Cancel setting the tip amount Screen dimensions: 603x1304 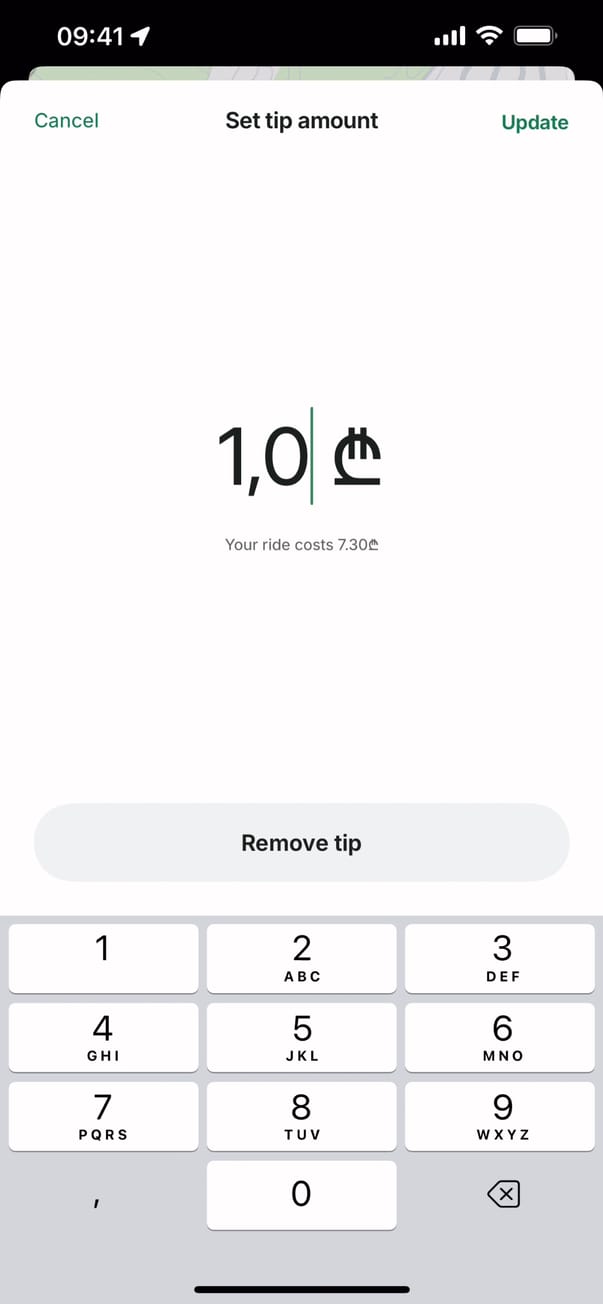pyautogui.click(x=66, y=121)
